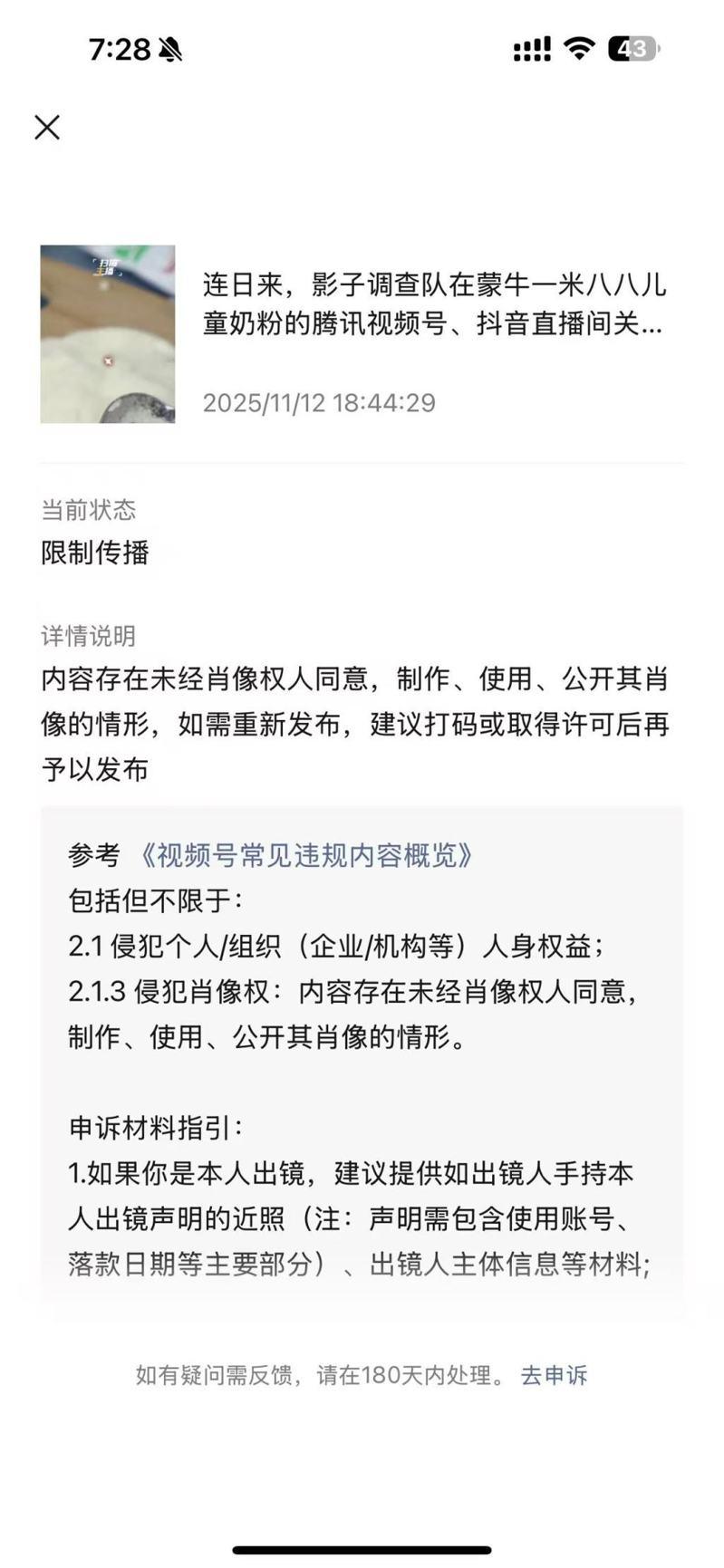The width and height of the screenshot is (724, 1568).
Task: Select the 当前状态 section header
Action: pyautogui.click(x=86, y=510)
